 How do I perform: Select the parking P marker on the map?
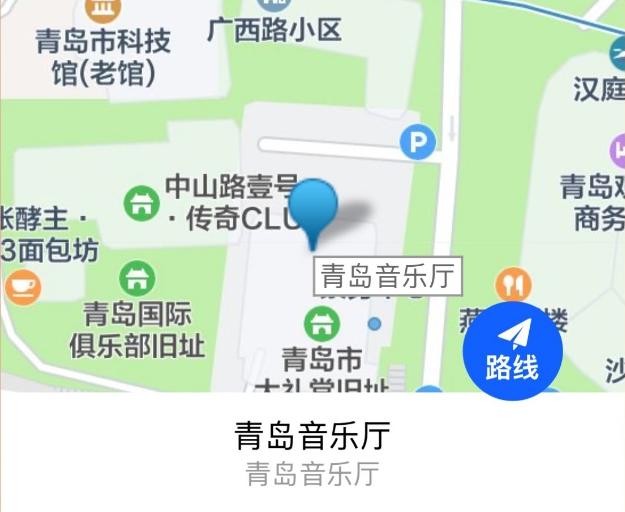(417, 143)
